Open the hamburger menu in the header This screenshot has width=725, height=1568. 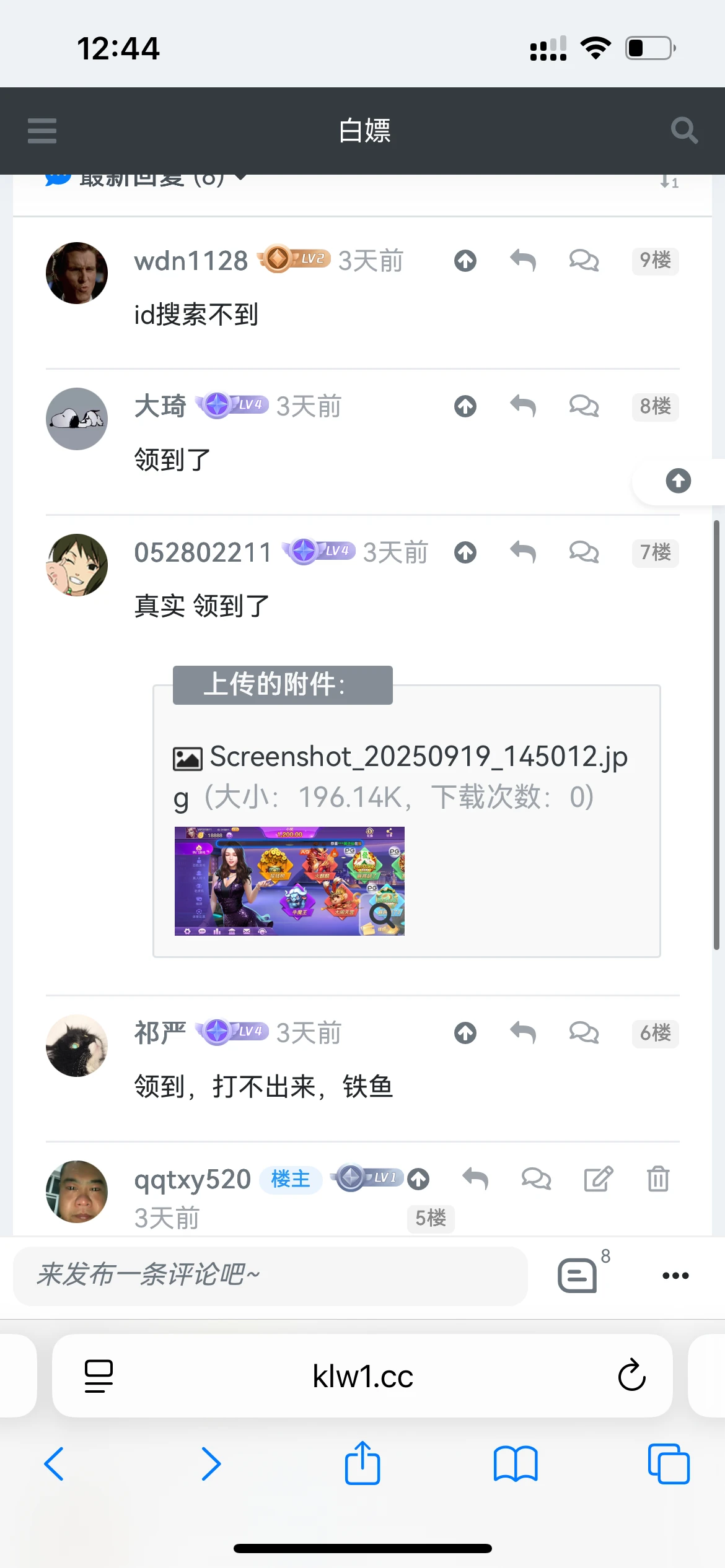42,131
